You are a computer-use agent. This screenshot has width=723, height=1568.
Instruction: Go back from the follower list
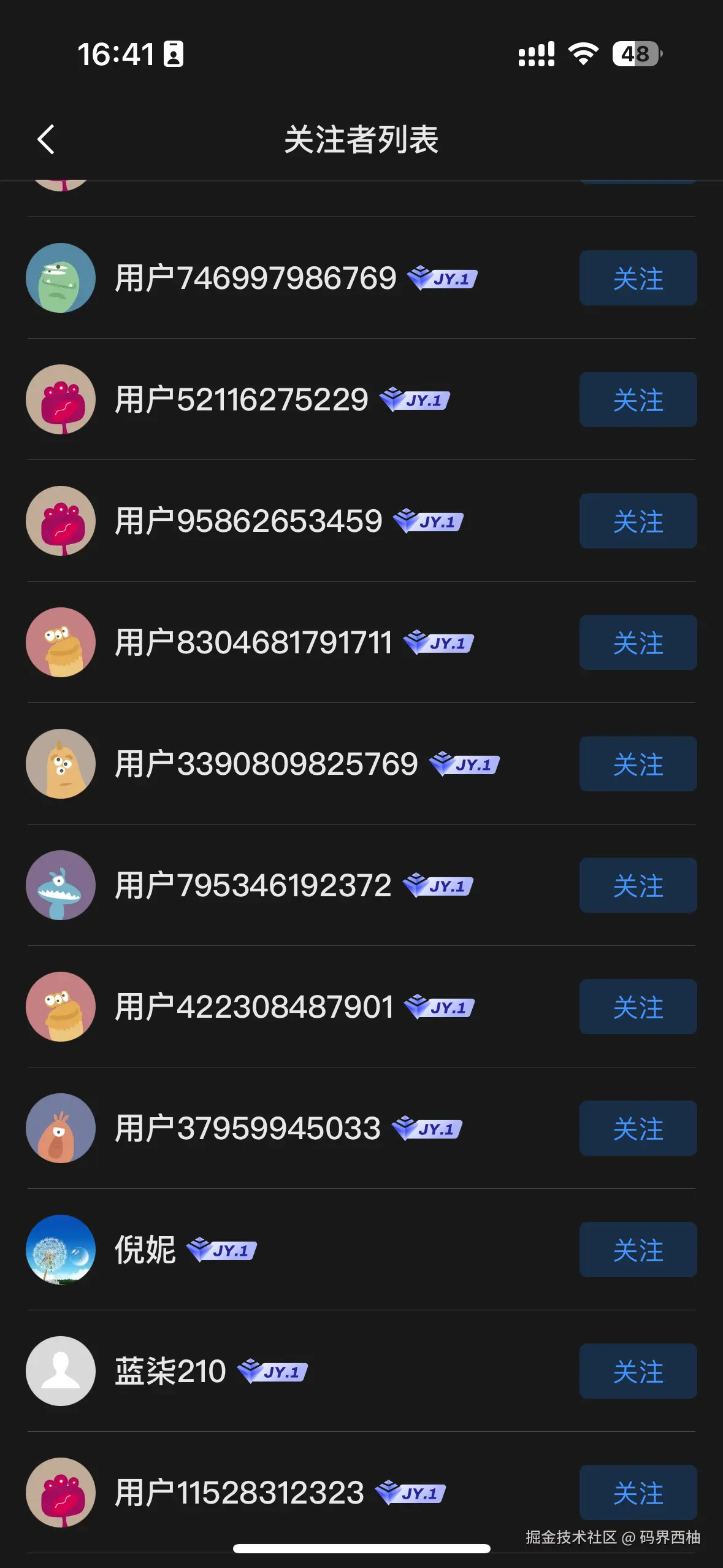[x=46, y=139]
